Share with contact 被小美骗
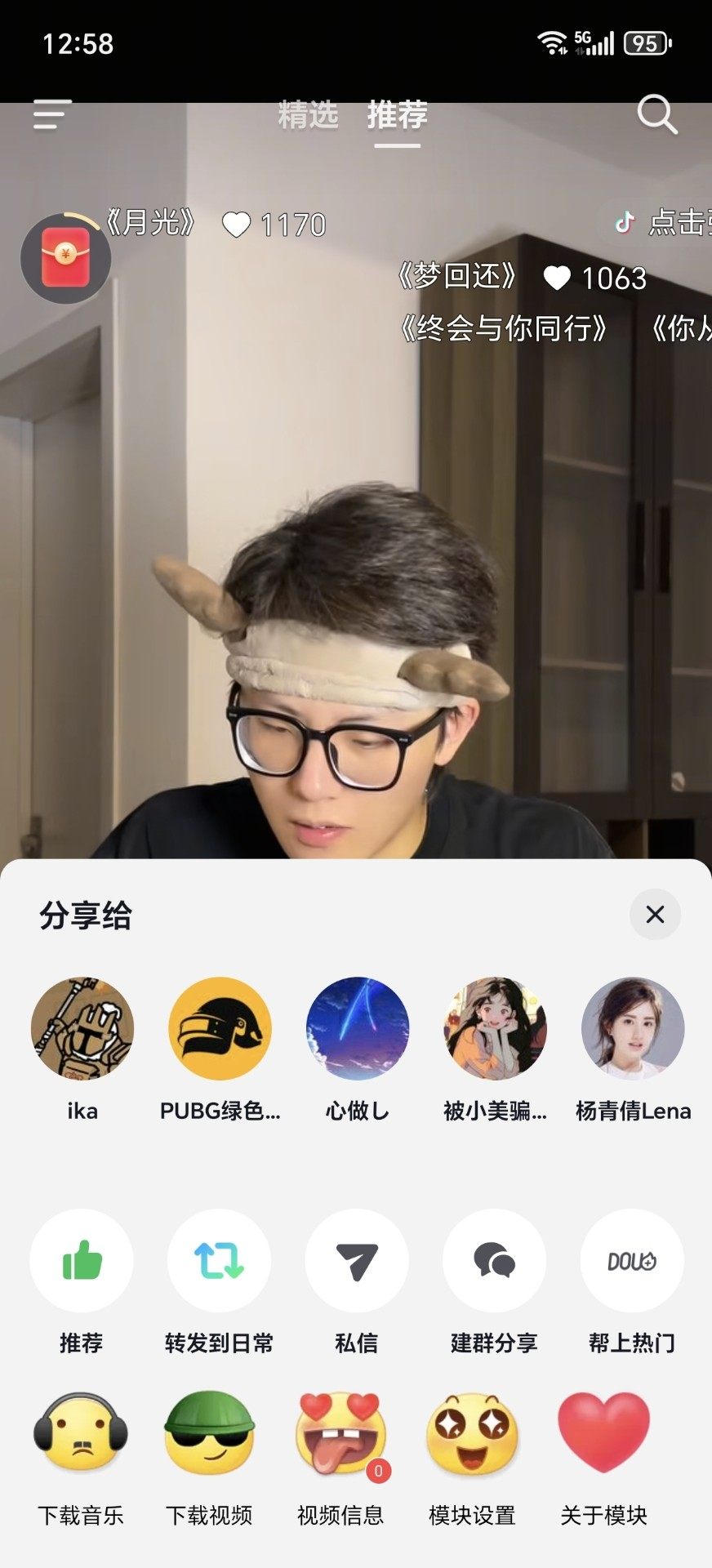 pyautogui.click(x=495, y=1028)
